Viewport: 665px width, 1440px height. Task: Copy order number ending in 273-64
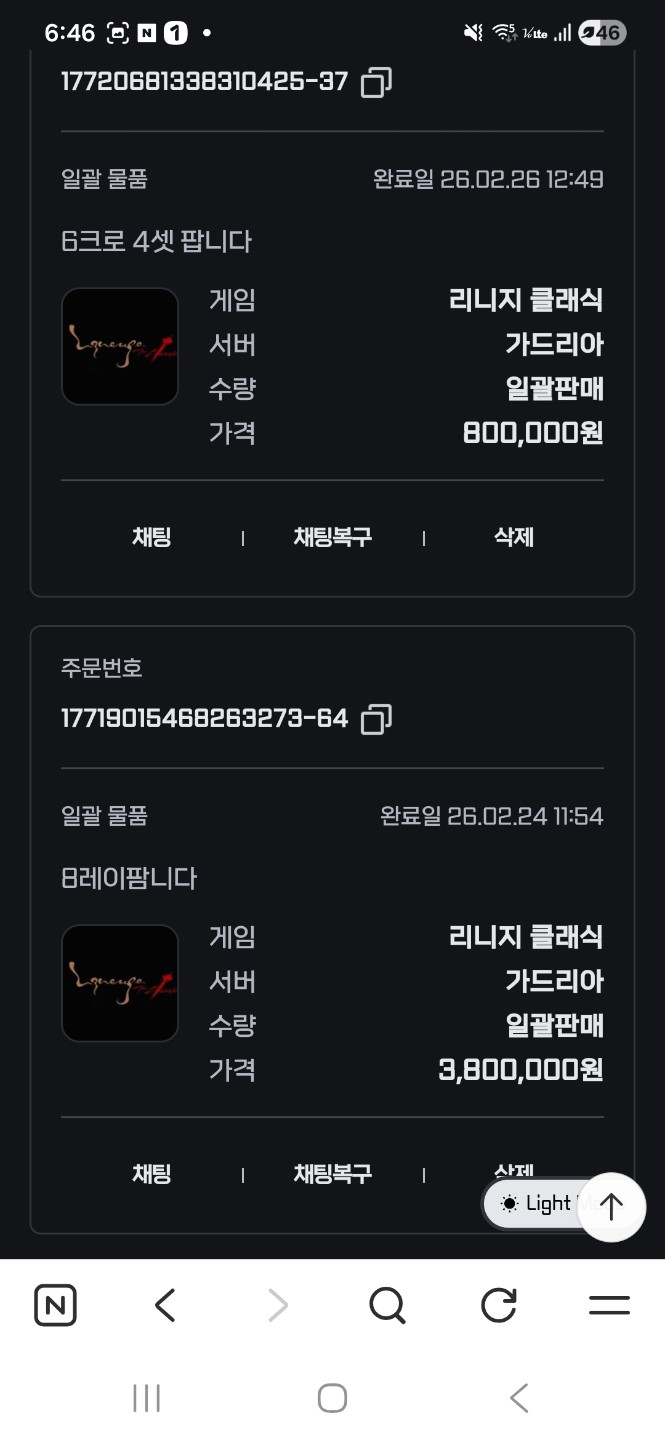pos(376,719)
